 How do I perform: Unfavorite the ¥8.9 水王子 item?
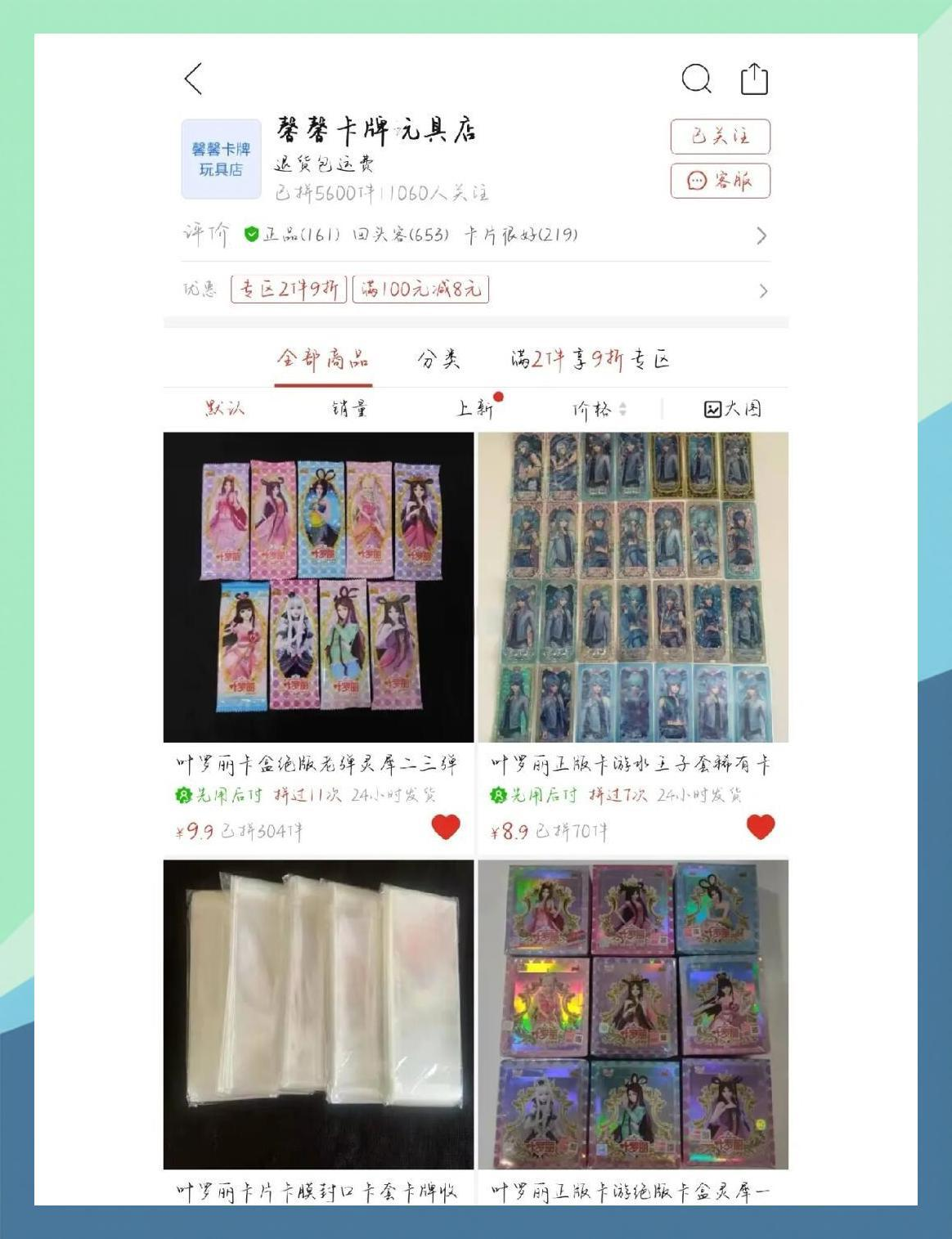coord(761,827)
